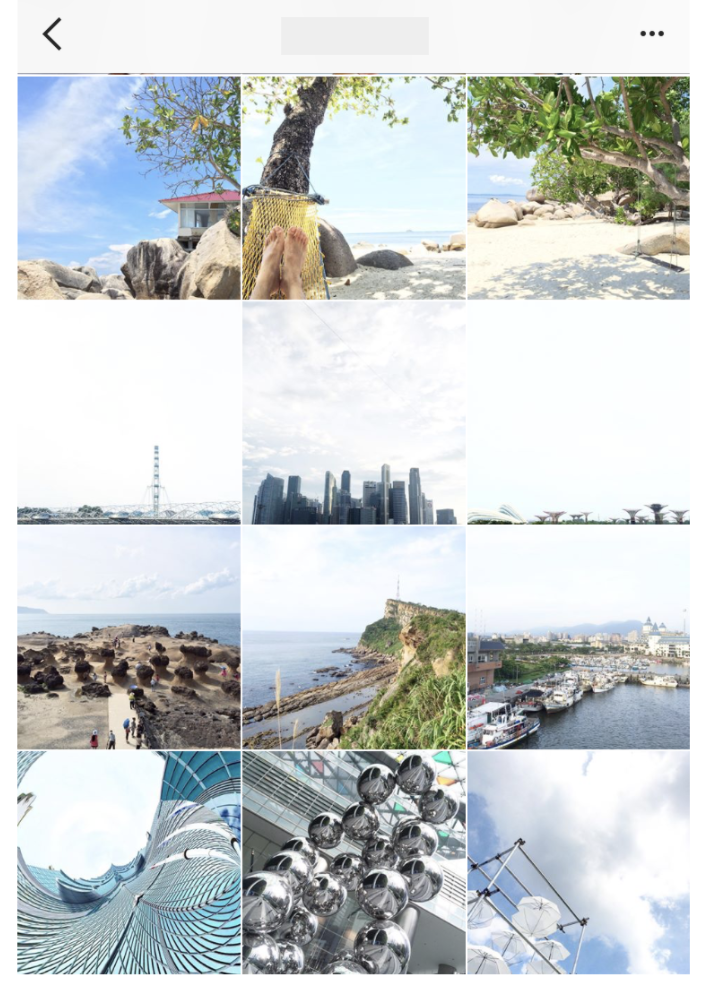The image size is (708, 982).
Task: View the green seaside cliff photo
Action: [354, 638]
